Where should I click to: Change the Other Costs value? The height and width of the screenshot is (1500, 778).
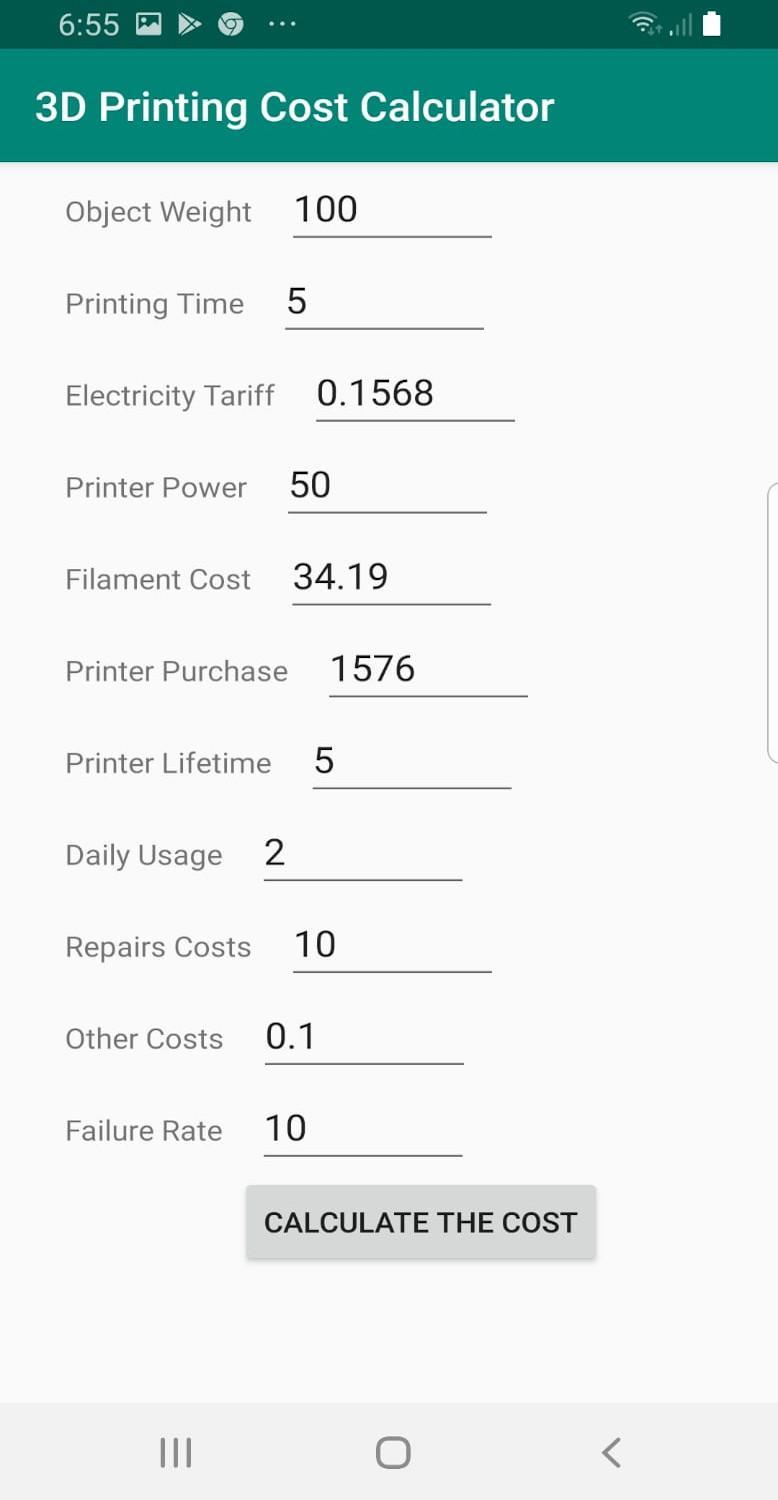(x=364, y=1039)
